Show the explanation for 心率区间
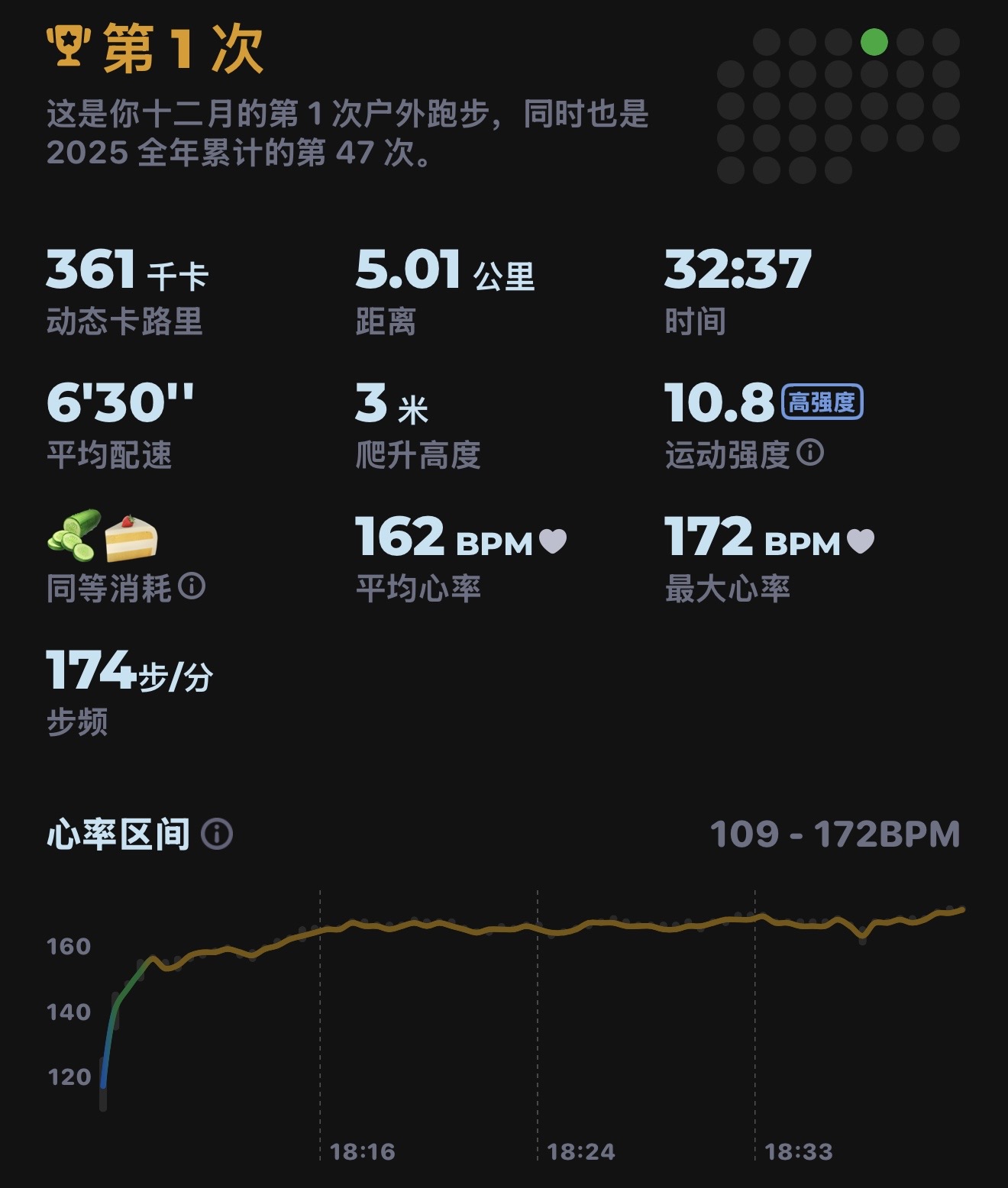Viewport: 1008px width, 1188px height. (x=217, y=834)
